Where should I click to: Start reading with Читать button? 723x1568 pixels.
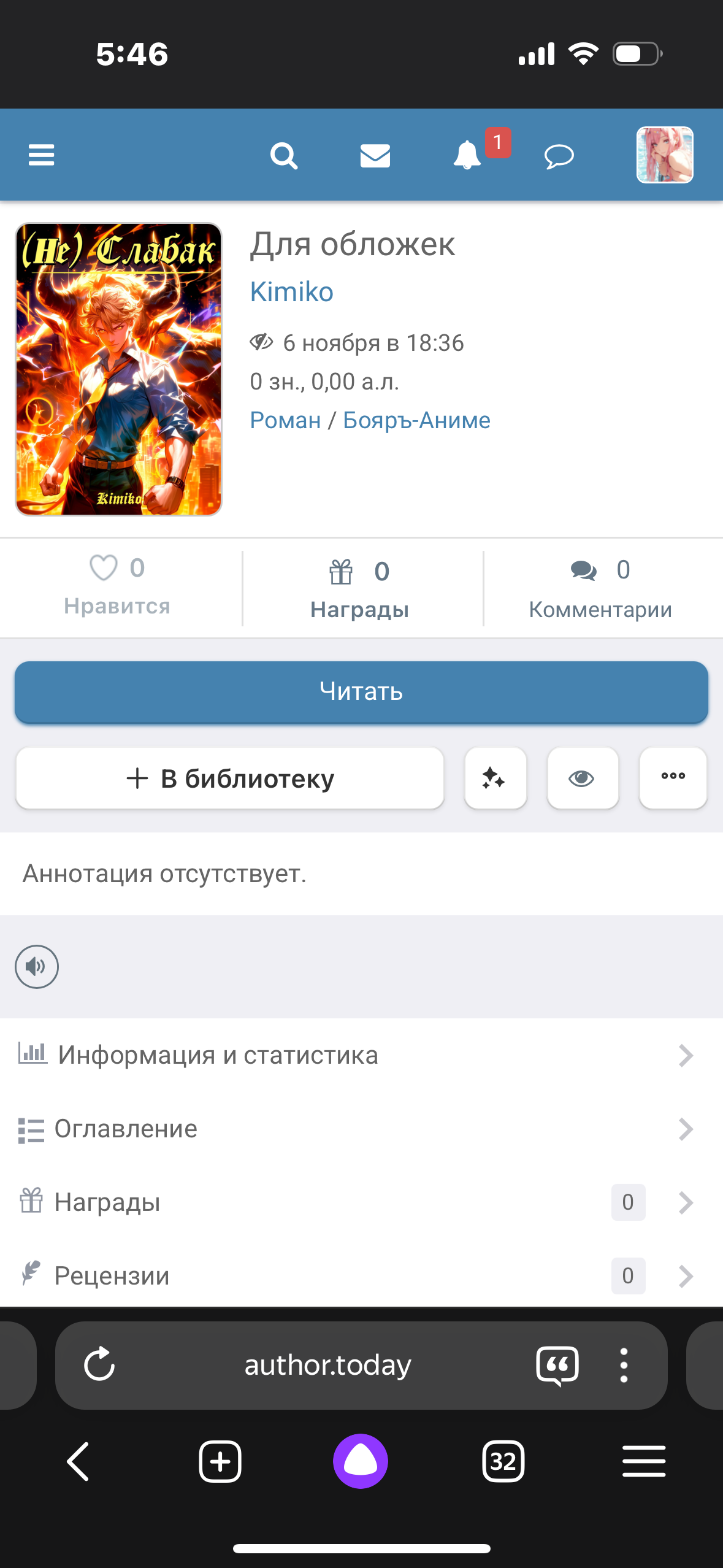click(361, 692)
